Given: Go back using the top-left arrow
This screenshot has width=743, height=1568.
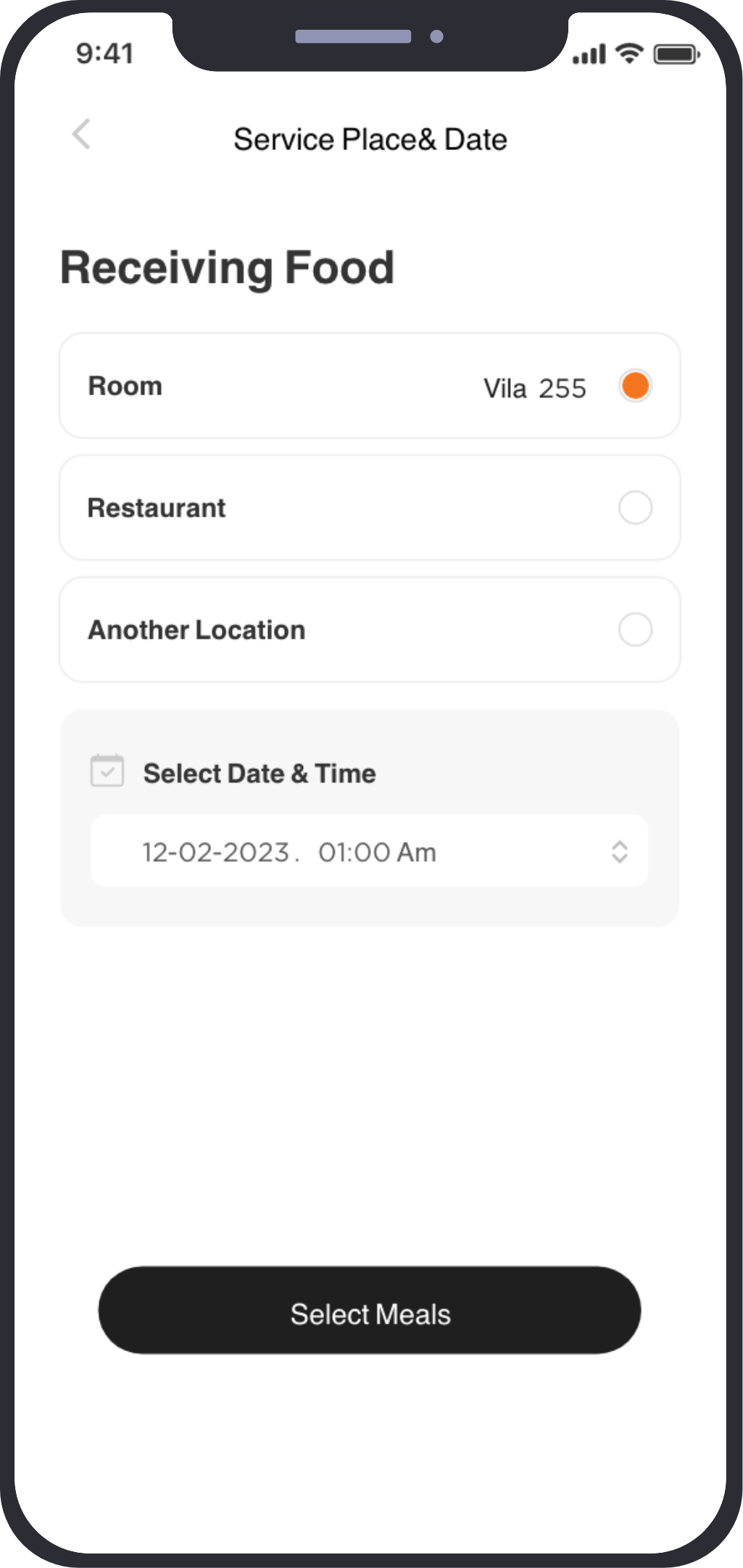Looking at the screenshot, I should (x=81, y=134).
